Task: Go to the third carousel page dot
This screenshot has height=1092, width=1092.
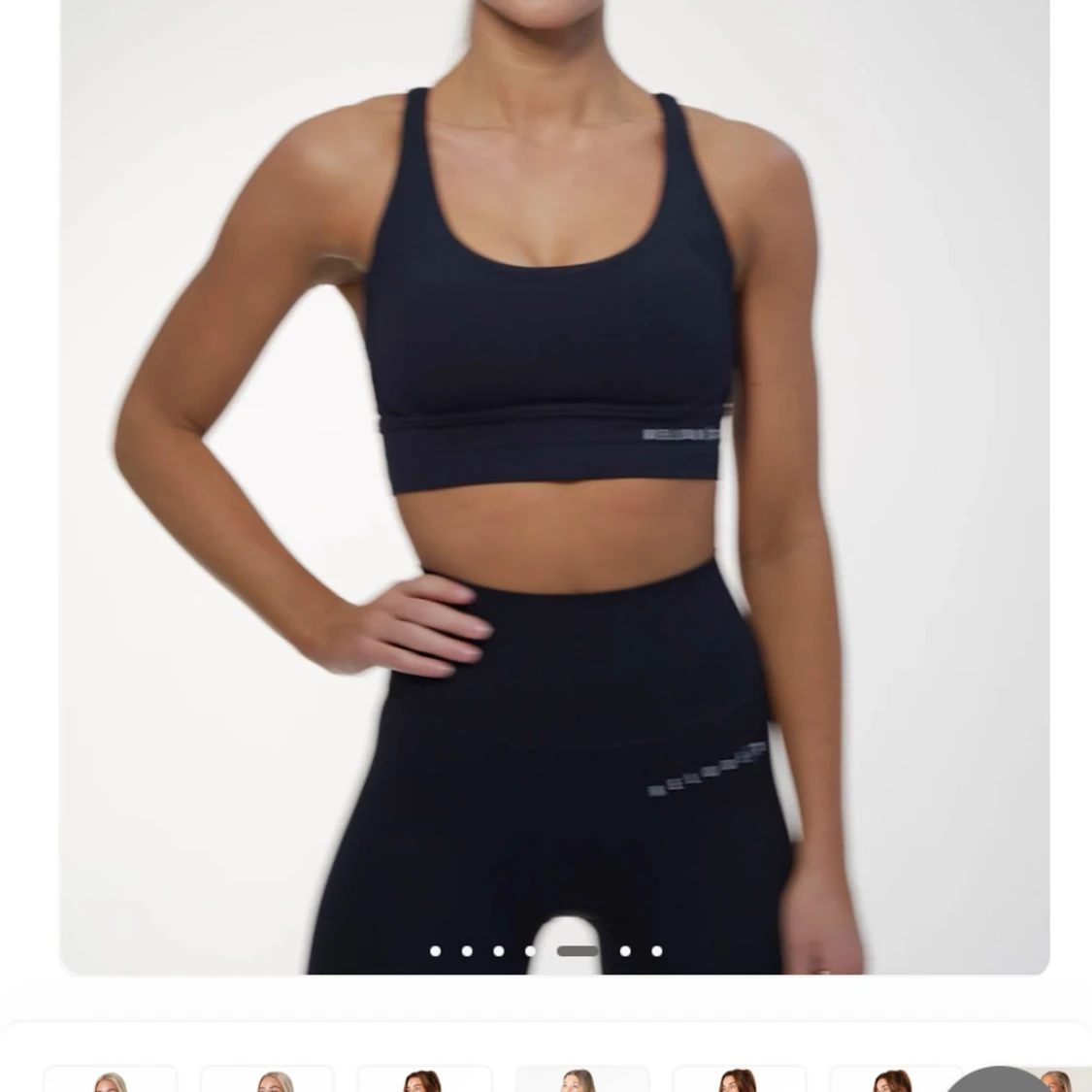Action: point(499,951)
